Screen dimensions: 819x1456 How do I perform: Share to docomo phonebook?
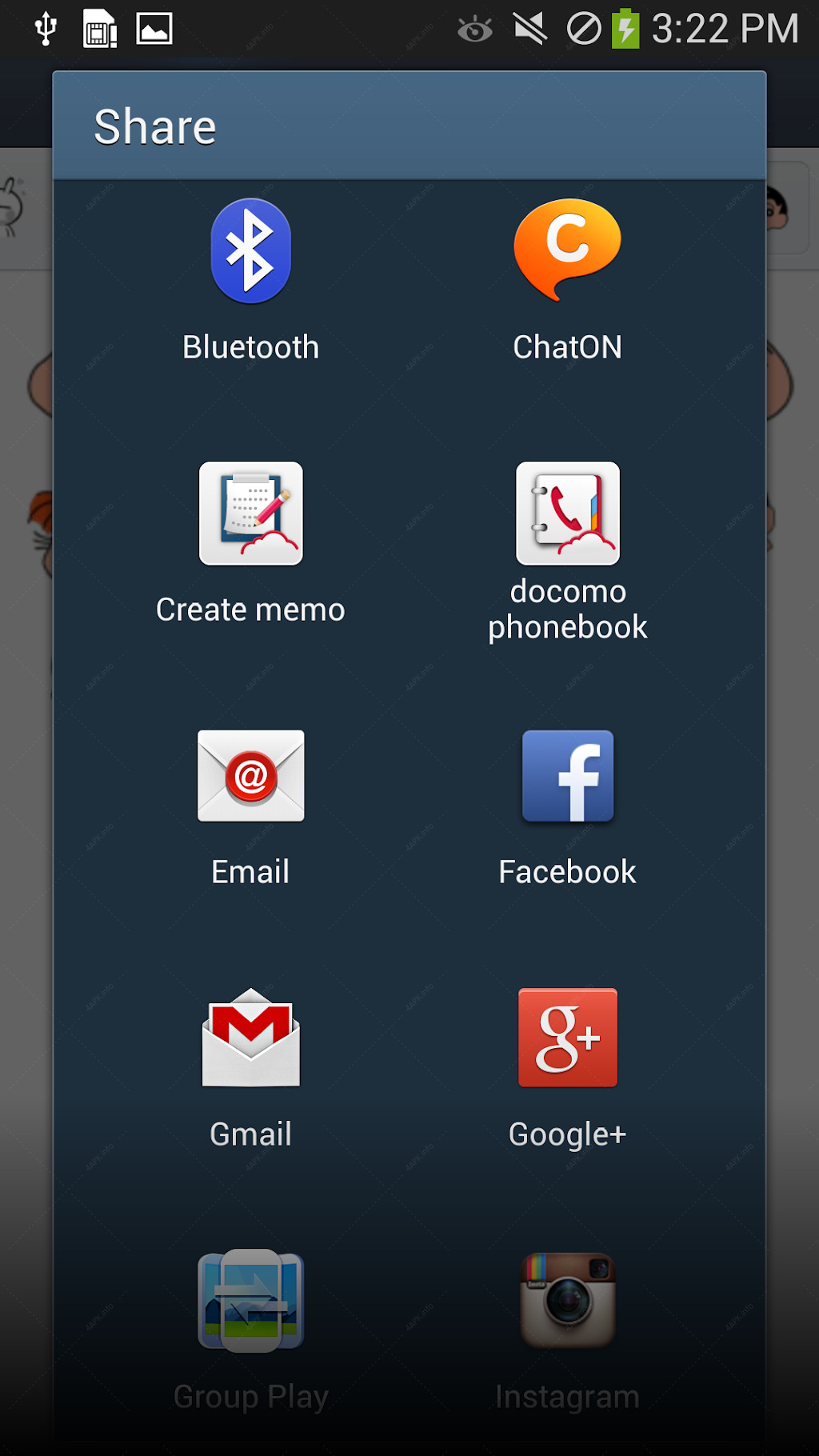point(568,552)
